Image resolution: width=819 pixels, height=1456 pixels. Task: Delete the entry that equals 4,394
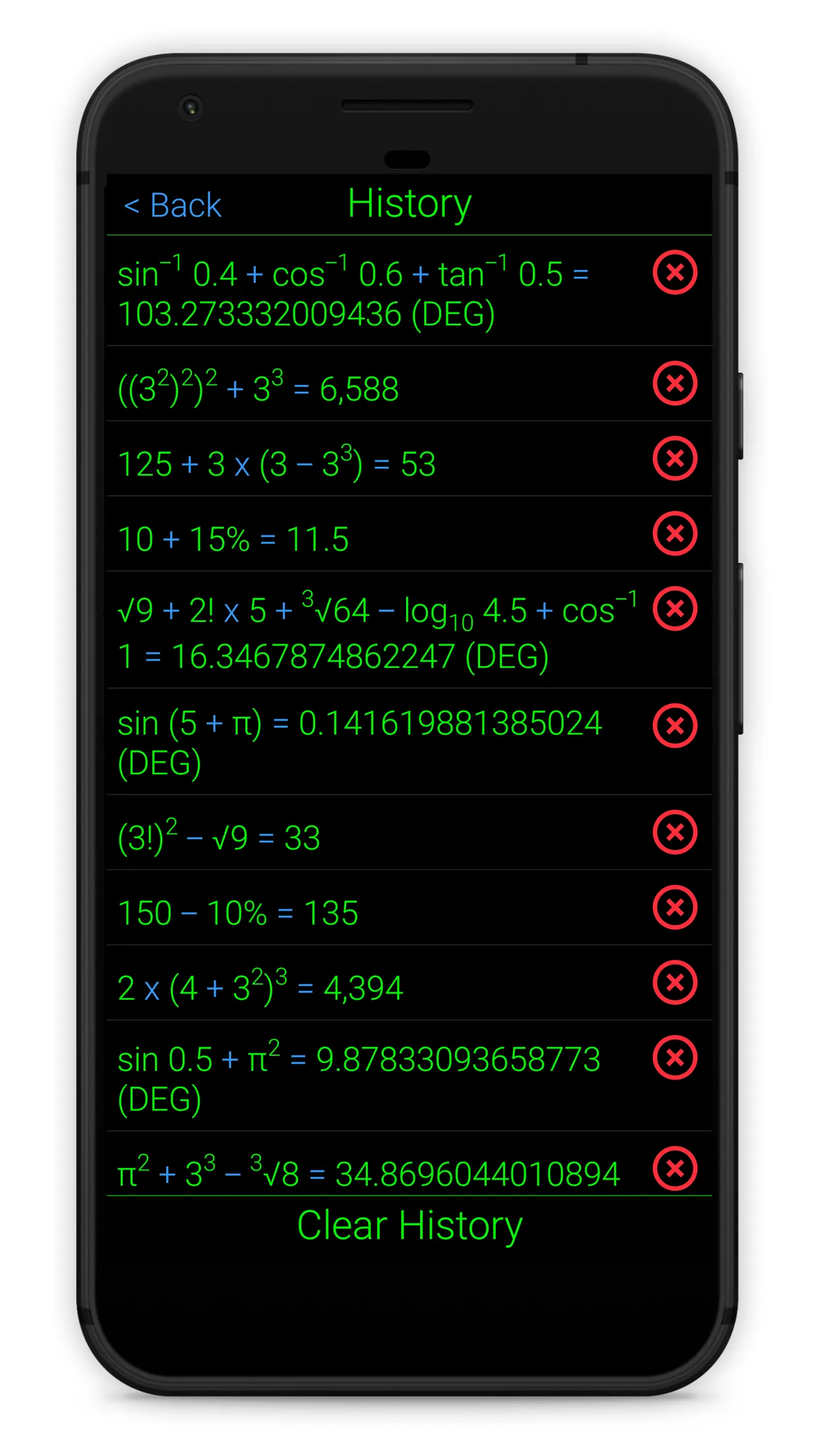click(x=675, y=983)
